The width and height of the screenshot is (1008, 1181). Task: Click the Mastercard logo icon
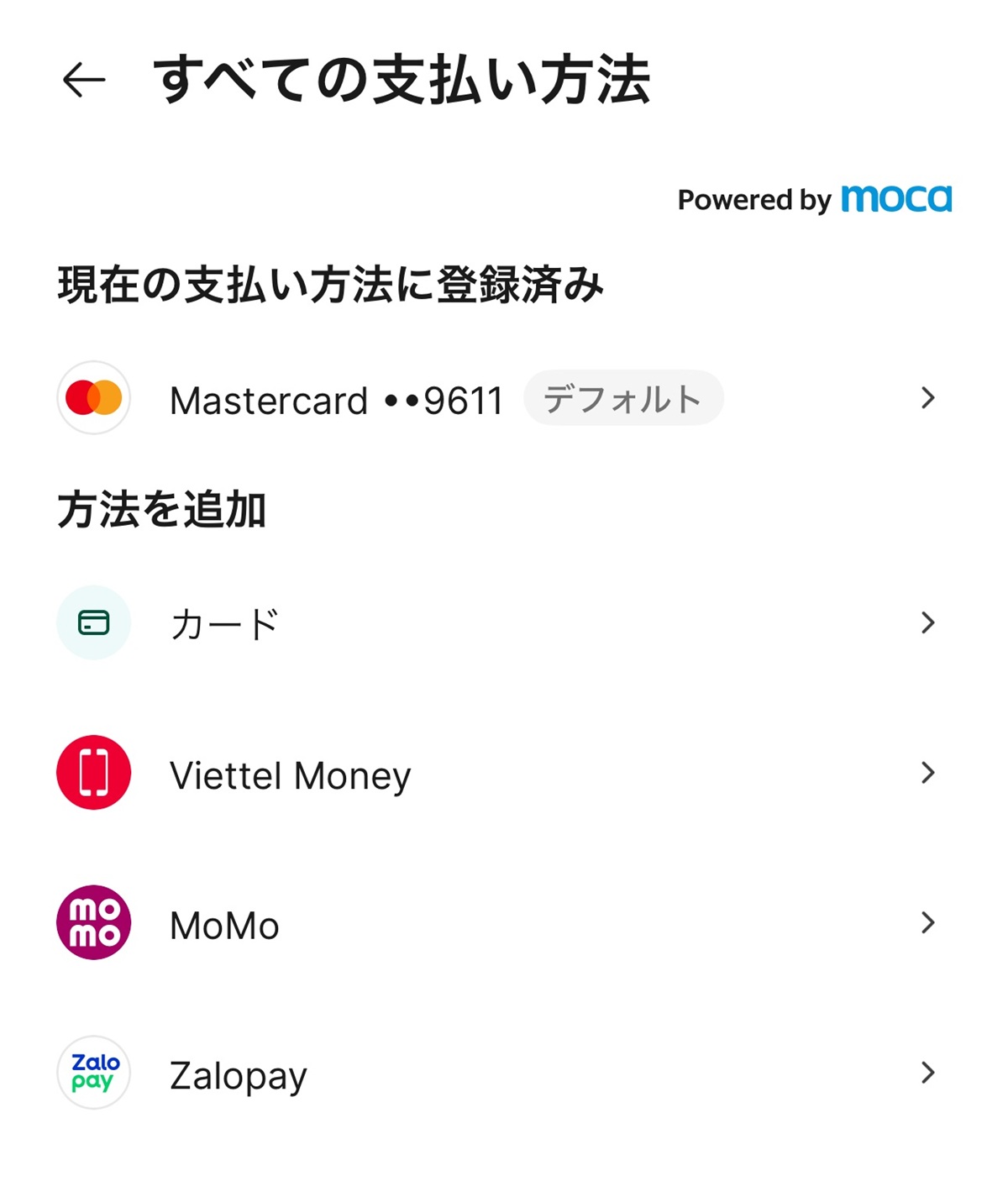(92, 398)
